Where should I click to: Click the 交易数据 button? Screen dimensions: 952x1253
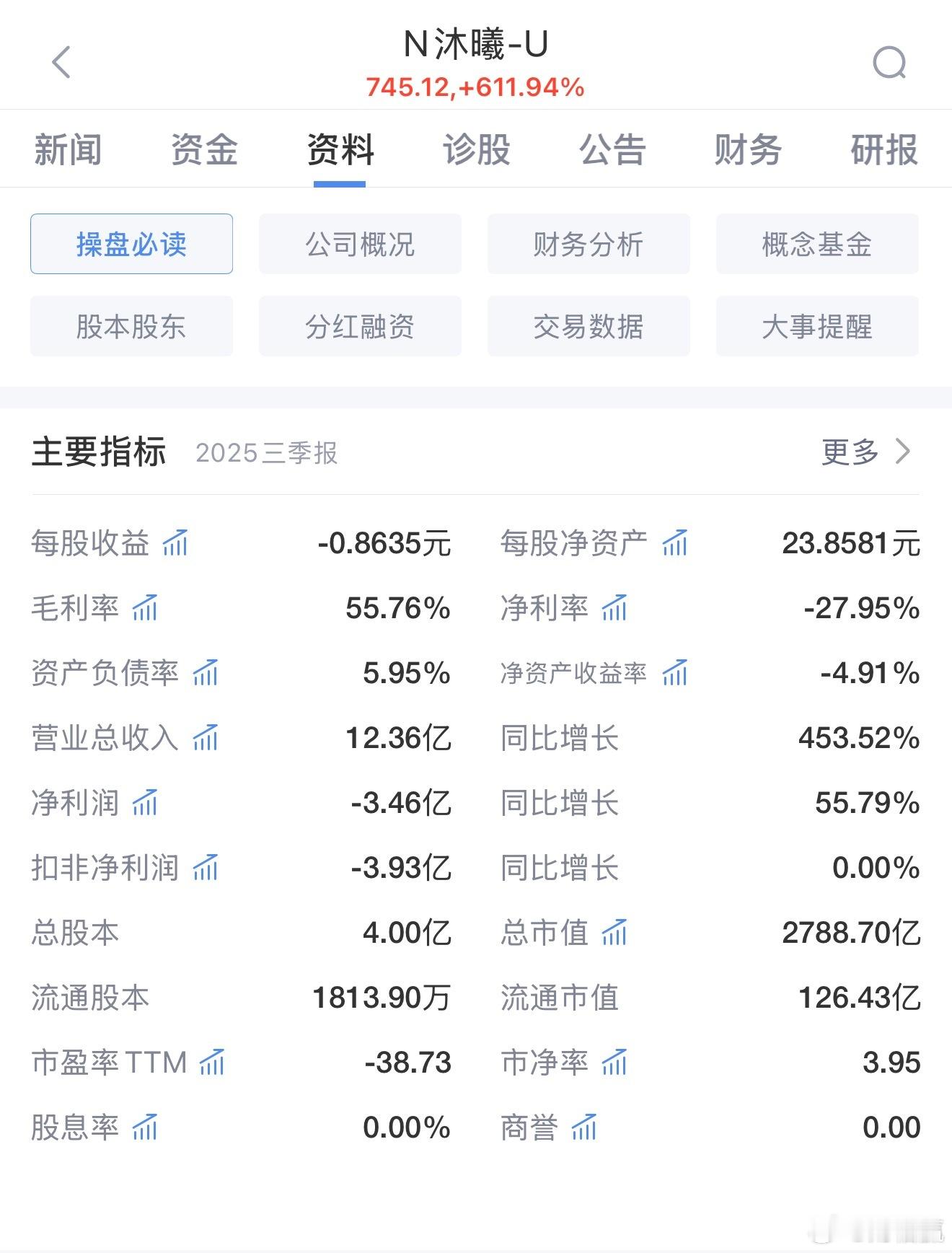coord(589,327)
